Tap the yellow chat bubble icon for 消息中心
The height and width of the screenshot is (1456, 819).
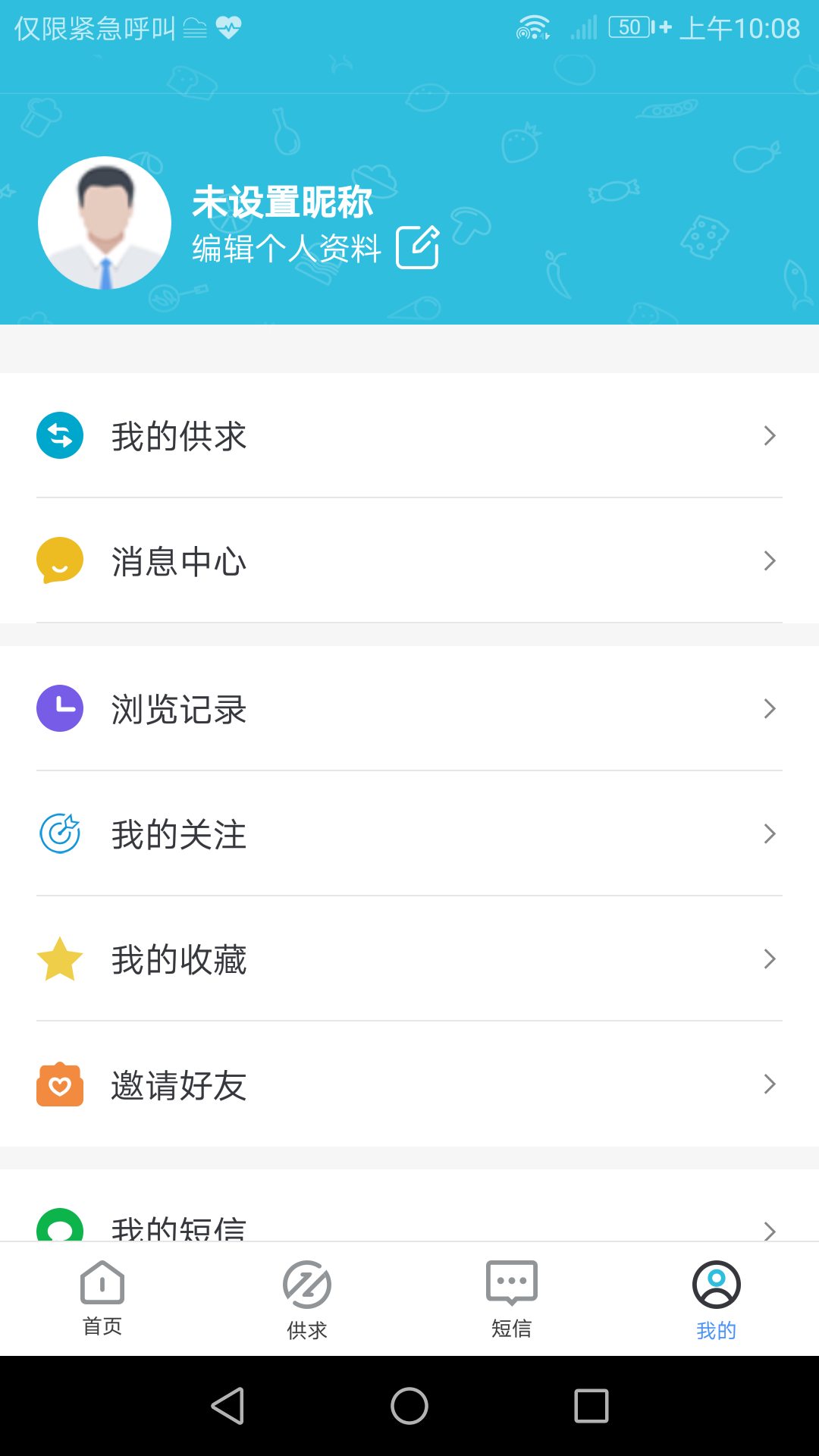(x=59, y=561)
